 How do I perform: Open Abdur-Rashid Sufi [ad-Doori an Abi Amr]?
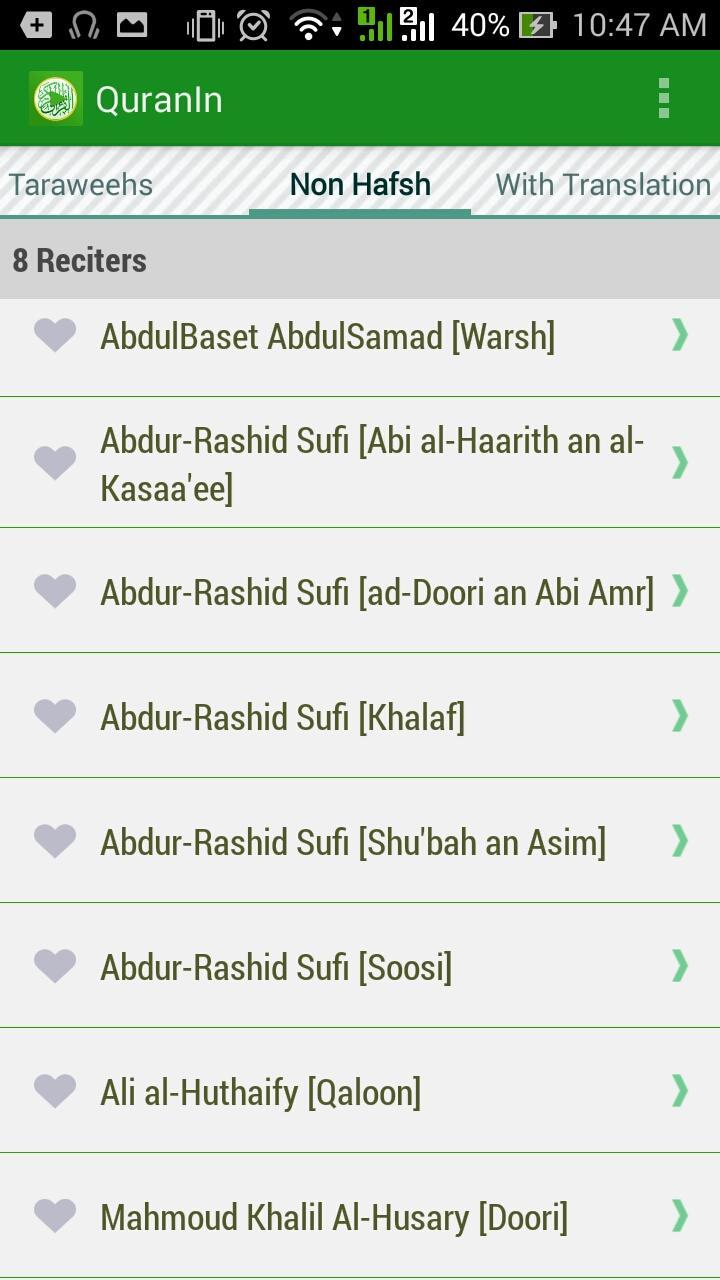377,592
